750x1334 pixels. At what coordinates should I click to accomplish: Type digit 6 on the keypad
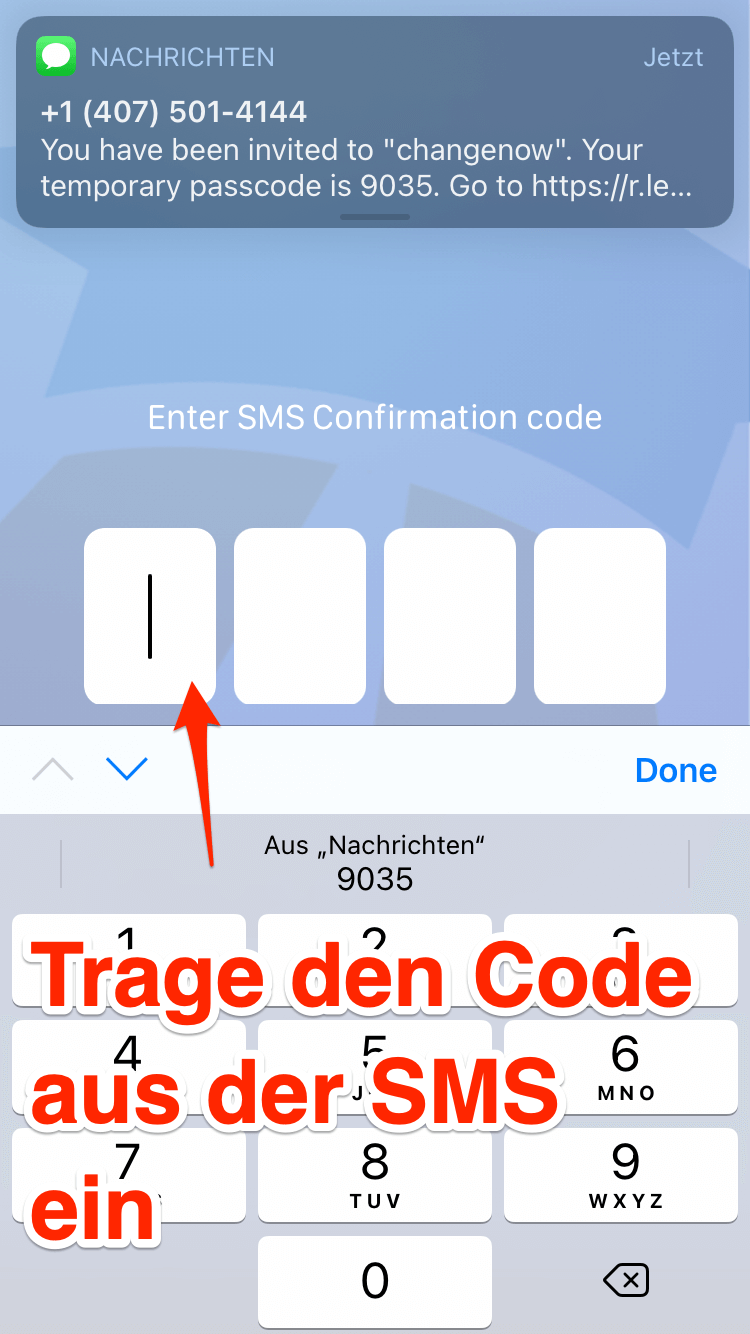(x=626, y=1066)
